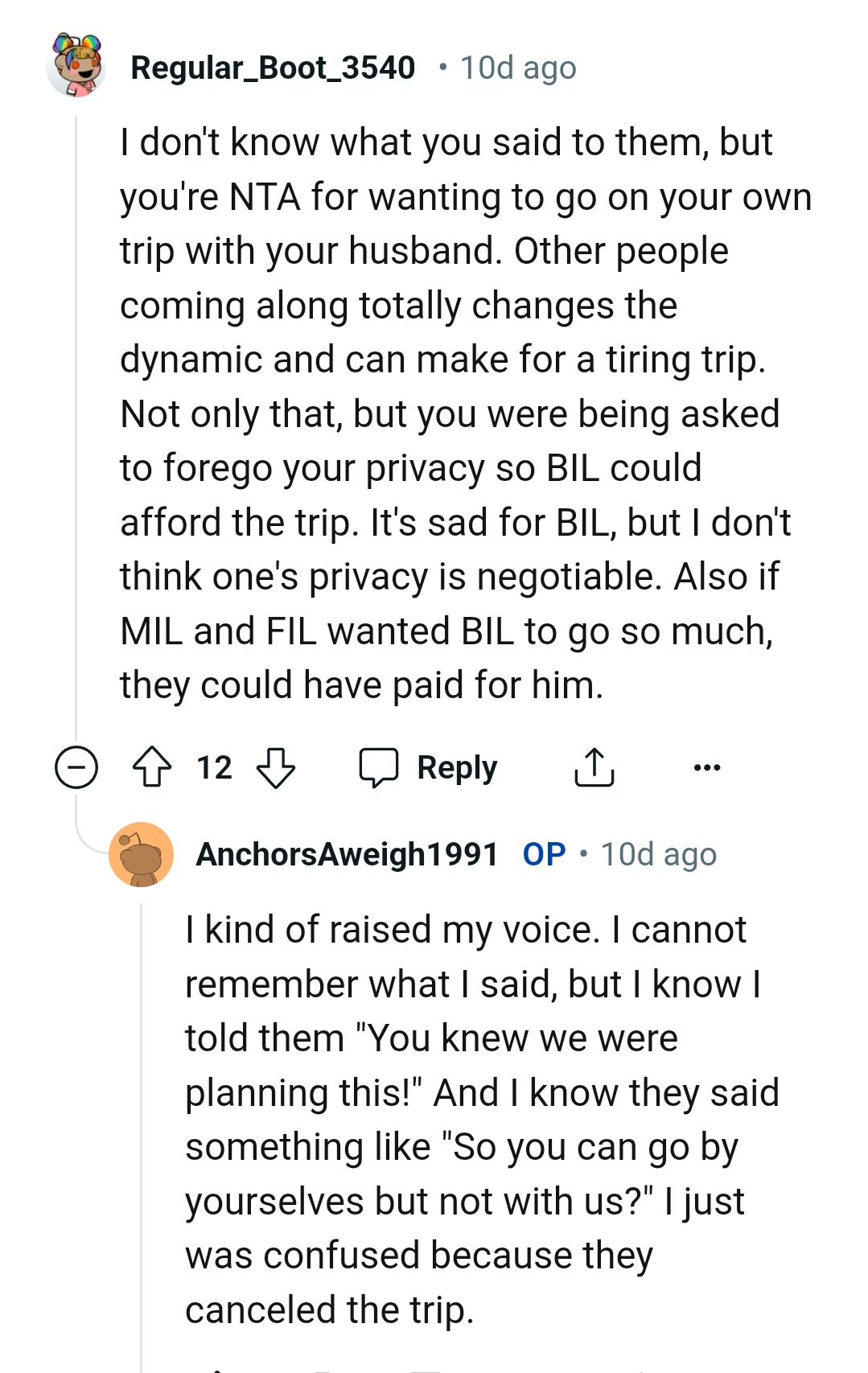Toggle the minus button to hide the comment

click(76, 767)
